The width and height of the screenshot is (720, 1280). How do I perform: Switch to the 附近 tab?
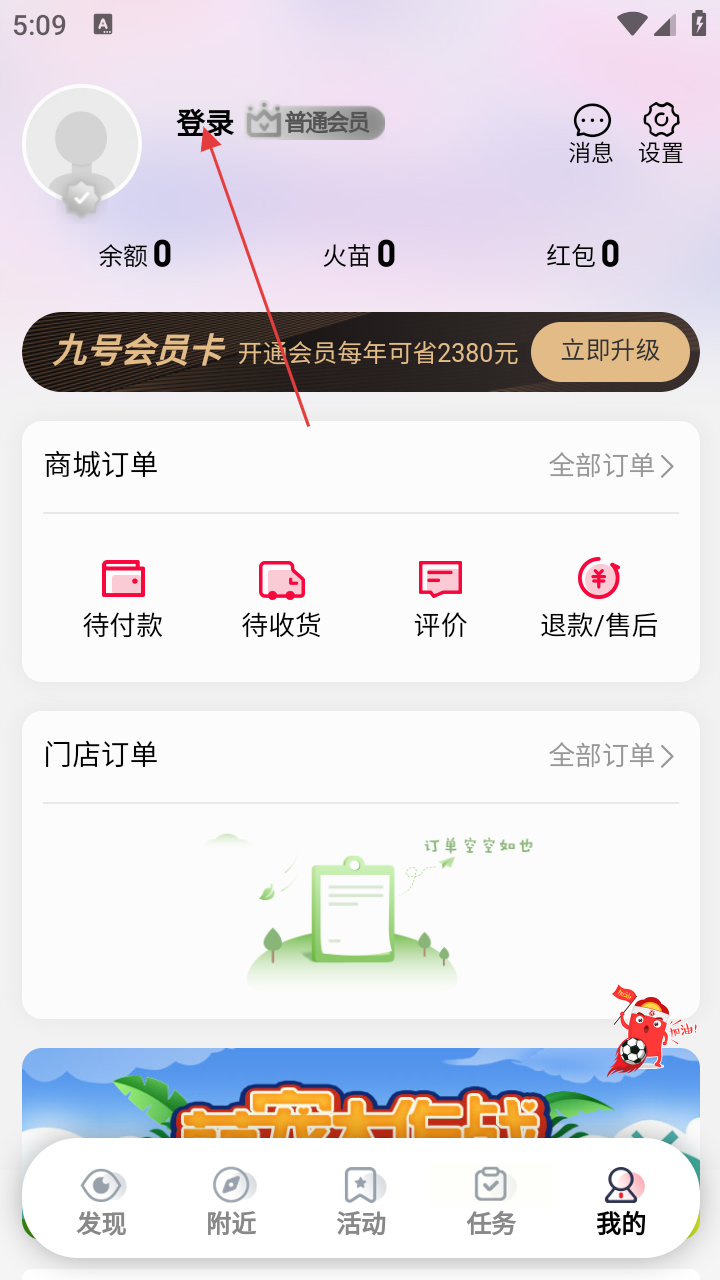click(231, 1201)
